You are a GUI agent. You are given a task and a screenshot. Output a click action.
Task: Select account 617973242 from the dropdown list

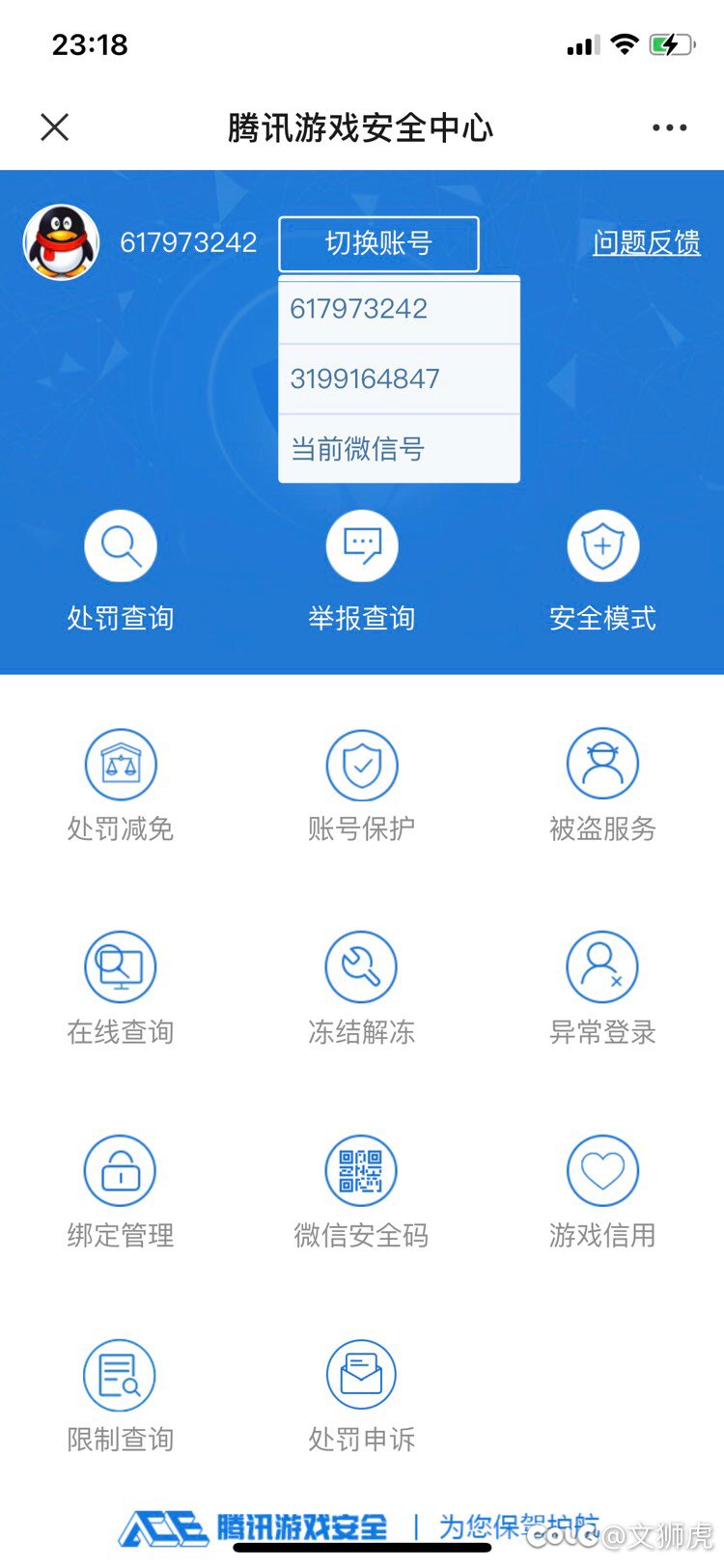[399, 310]
